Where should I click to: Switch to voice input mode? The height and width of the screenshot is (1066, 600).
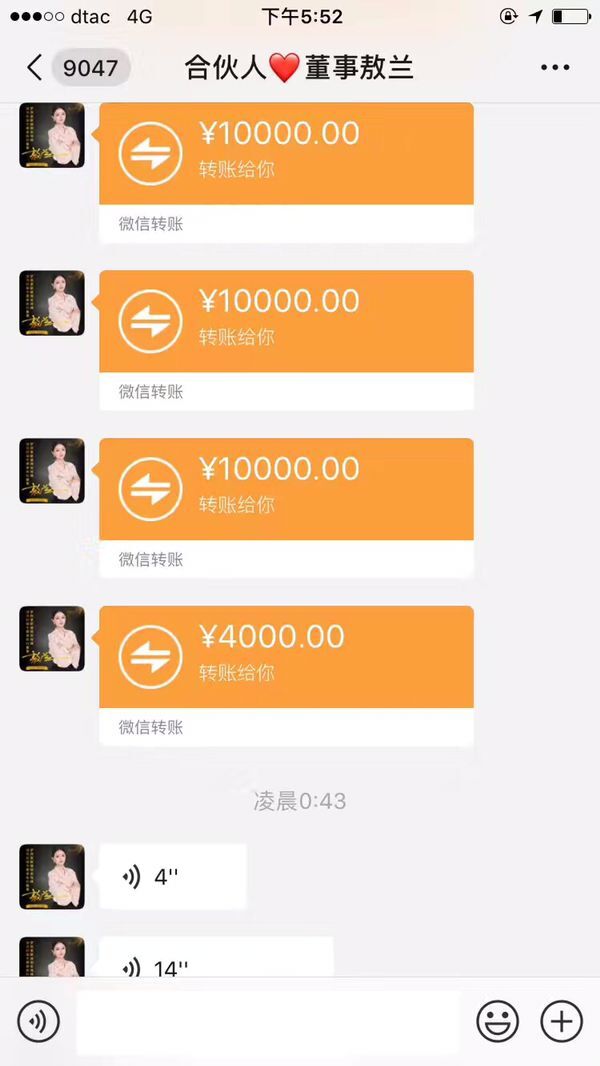38,1021
